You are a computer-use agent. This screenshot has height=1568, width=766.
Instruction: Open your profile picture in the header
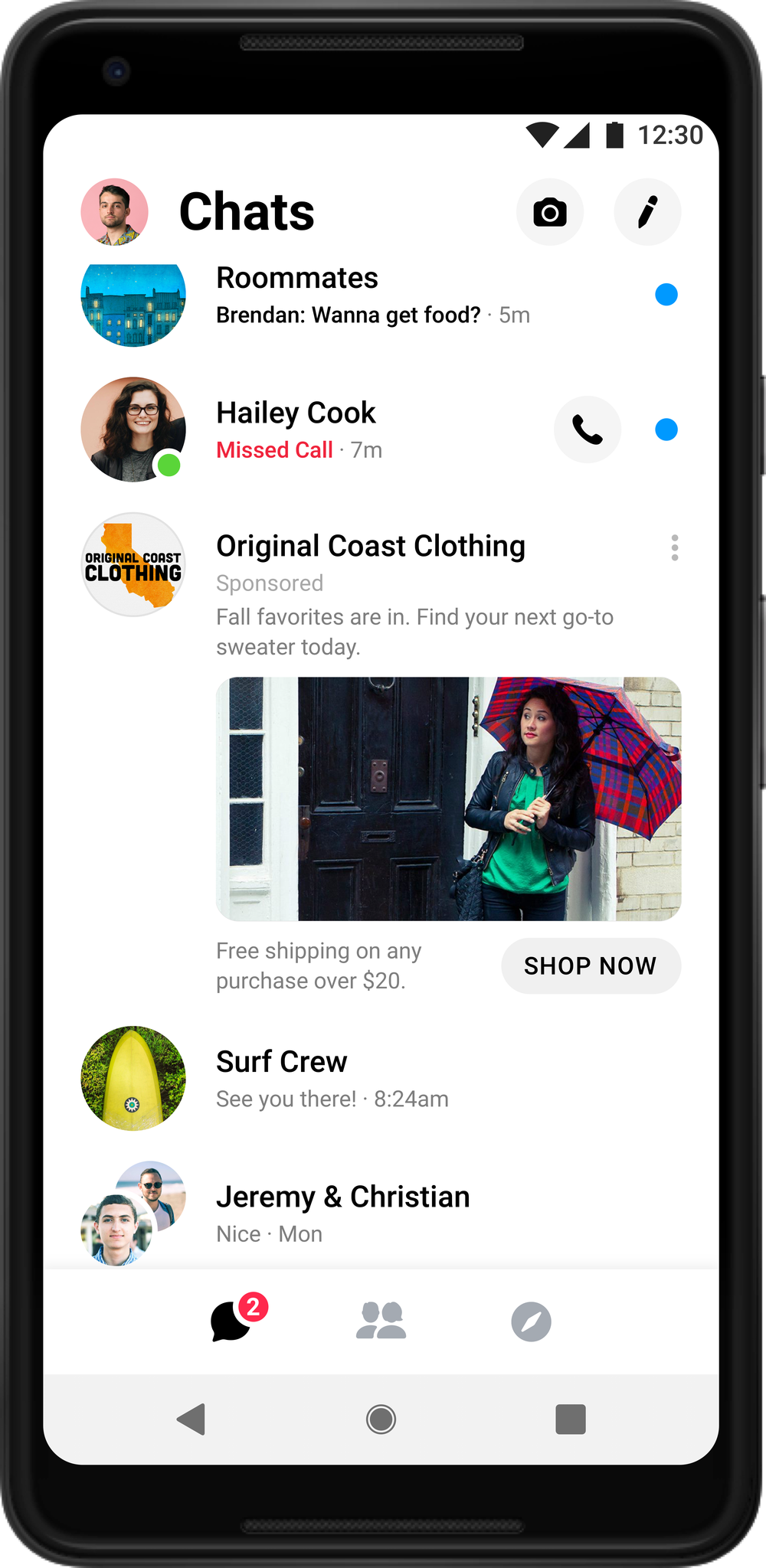coord(115,212)
